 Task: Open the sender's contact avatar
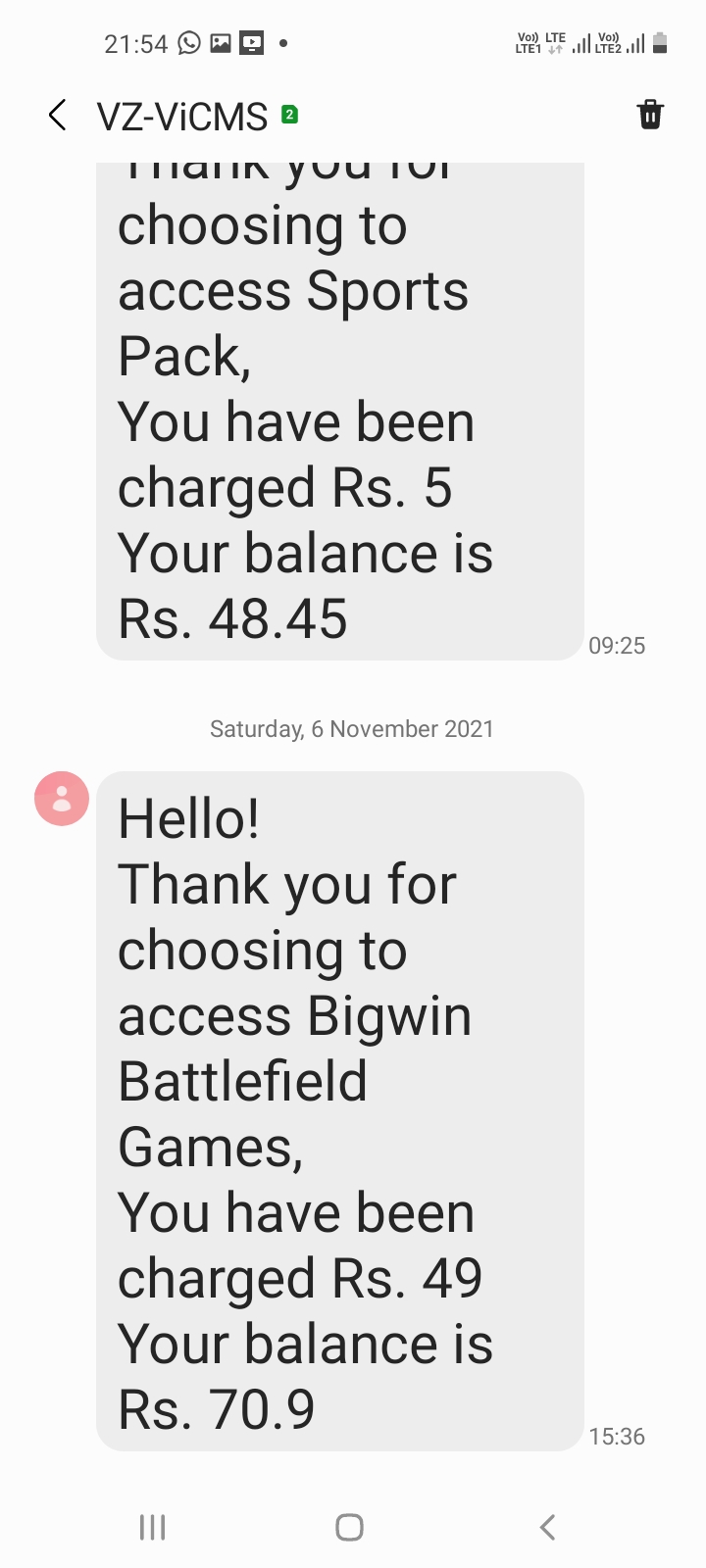click(62, 798)
